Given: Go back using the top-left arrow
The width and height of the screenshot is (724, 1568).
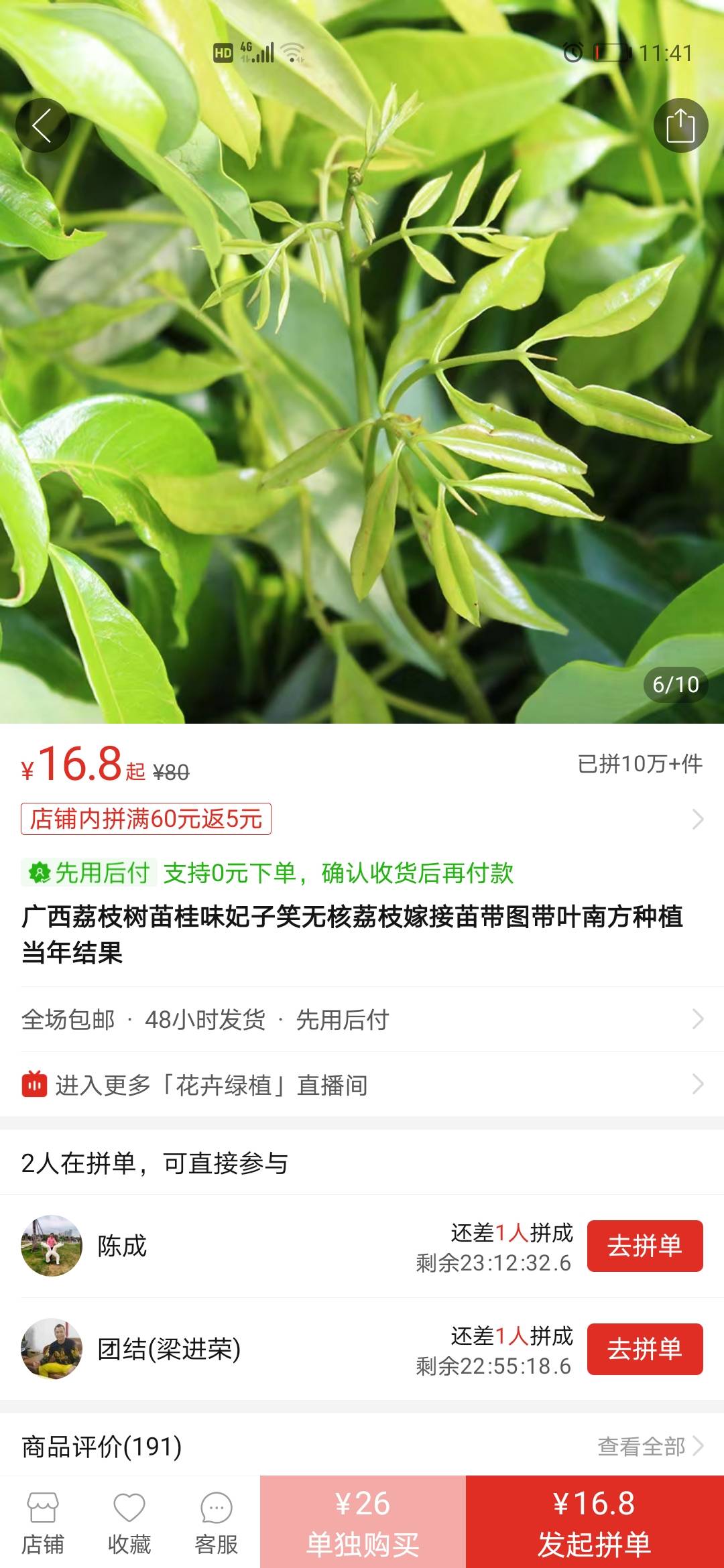Looking at the screenshot, I should tap(43, 125).
